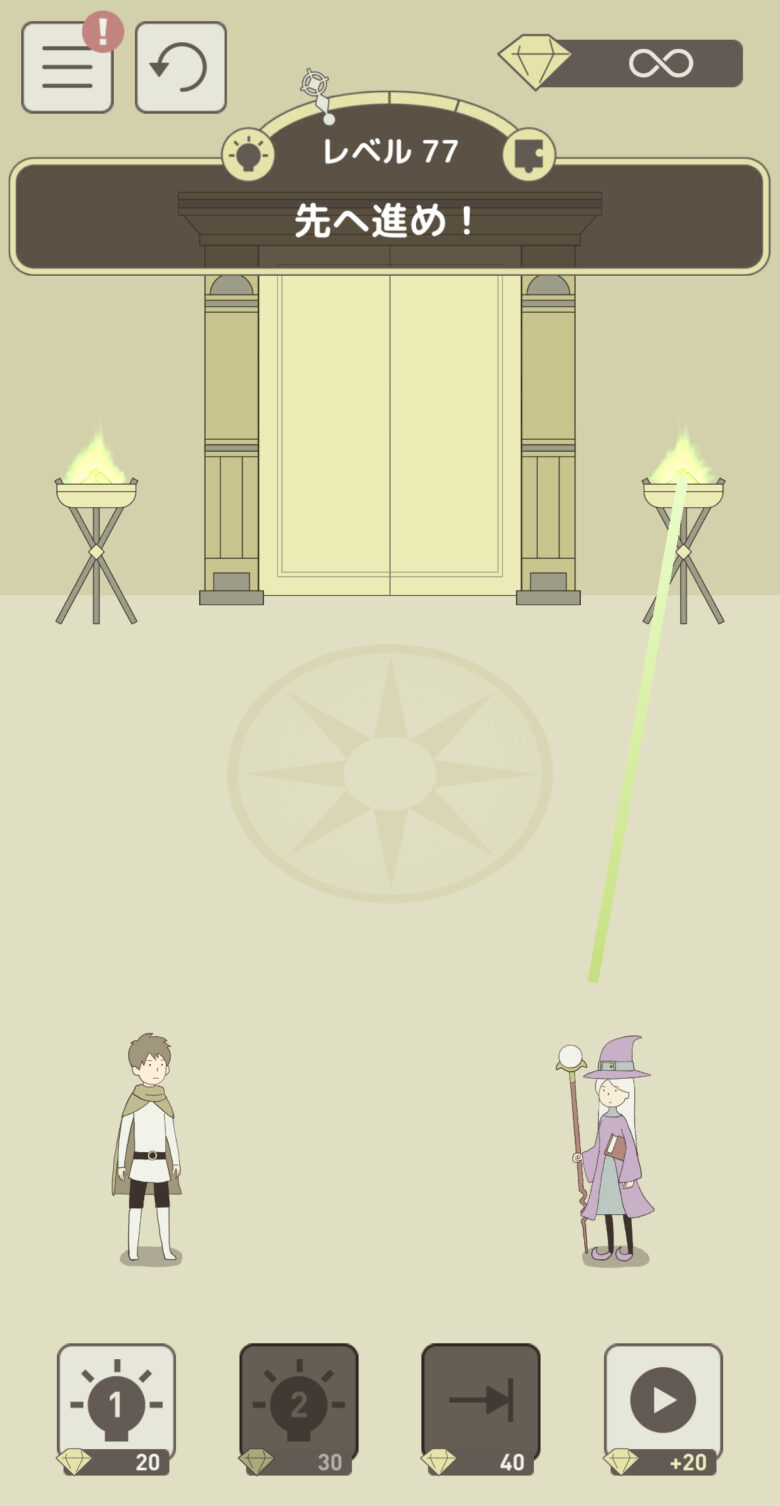Buy hint 1 for 20 gems

pyautogui.click(x=116, y=1408)
